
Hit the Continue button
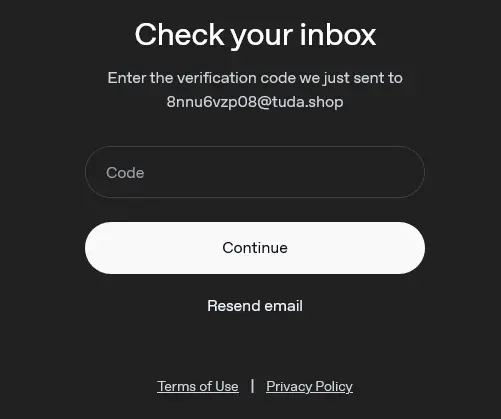point(255,248)
